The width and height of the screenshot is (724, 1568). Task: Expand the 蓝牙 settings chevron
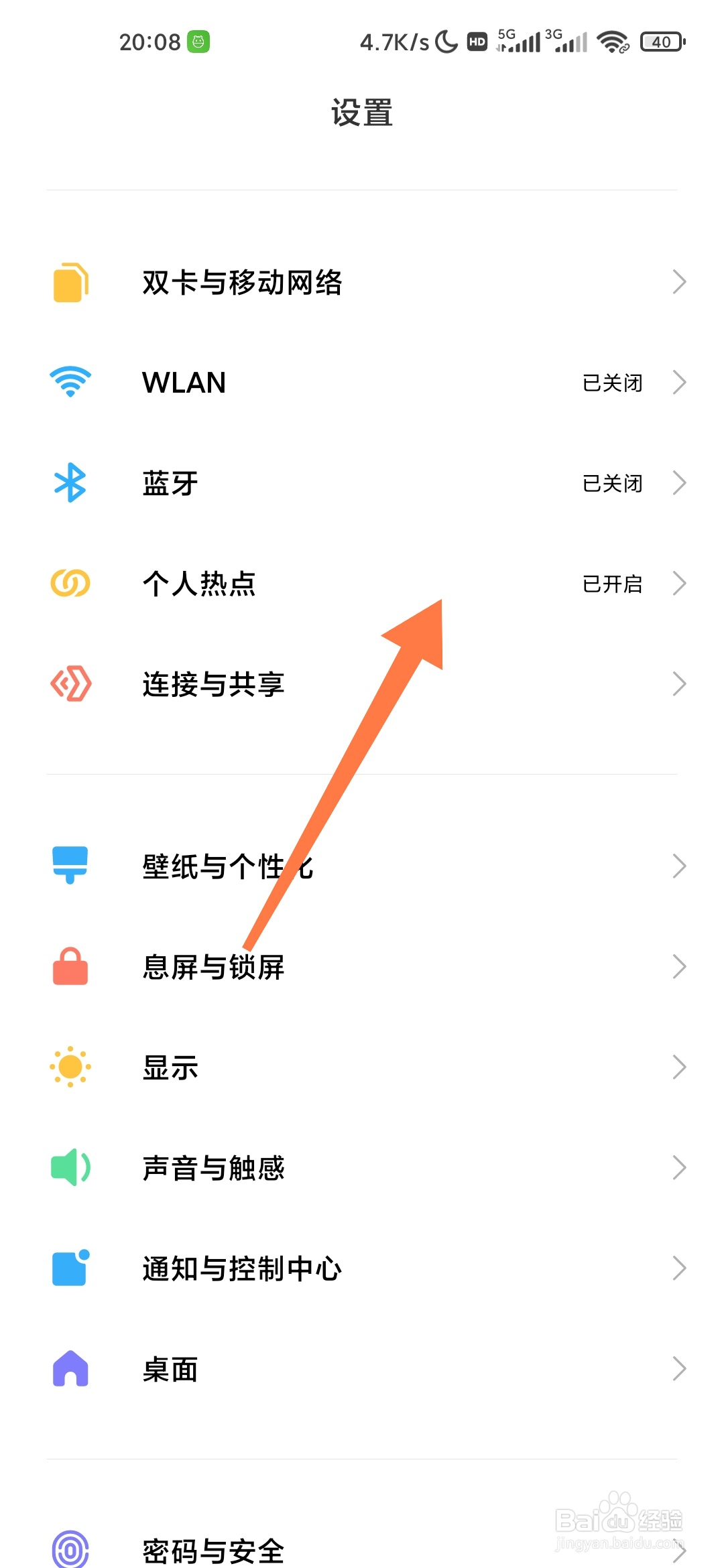679,482
